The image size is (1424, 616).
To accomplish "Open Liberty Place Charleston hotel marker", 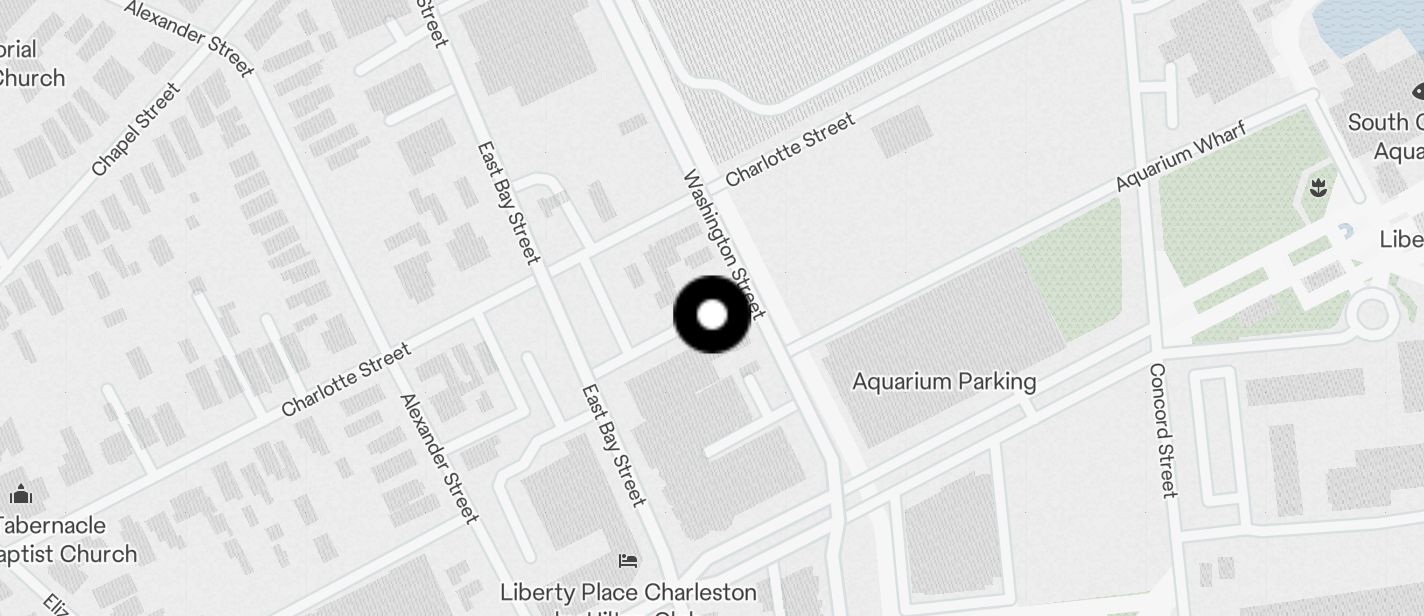I will 628,560.
